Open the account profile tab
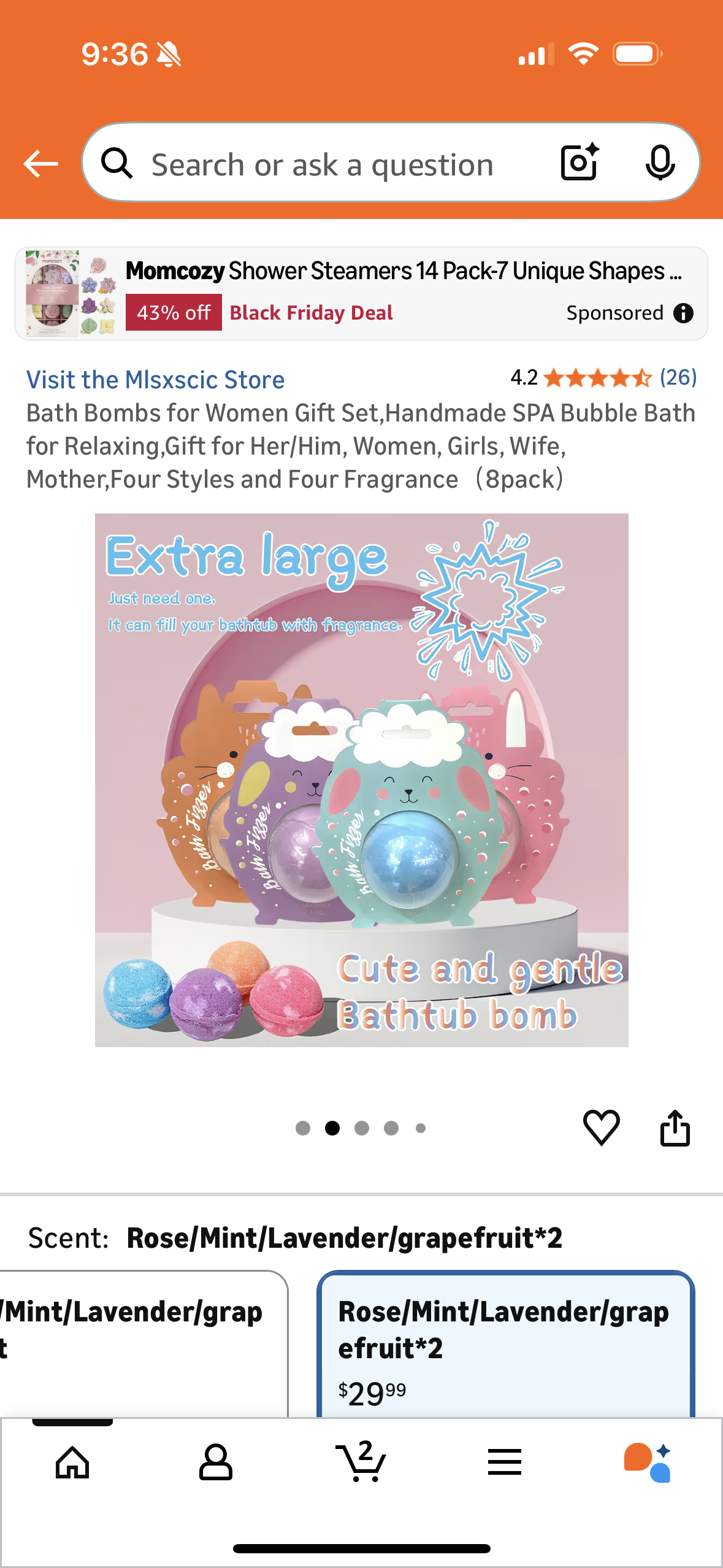The width and height of the screenshot is (723, 1568). [x=216, y=1462]
